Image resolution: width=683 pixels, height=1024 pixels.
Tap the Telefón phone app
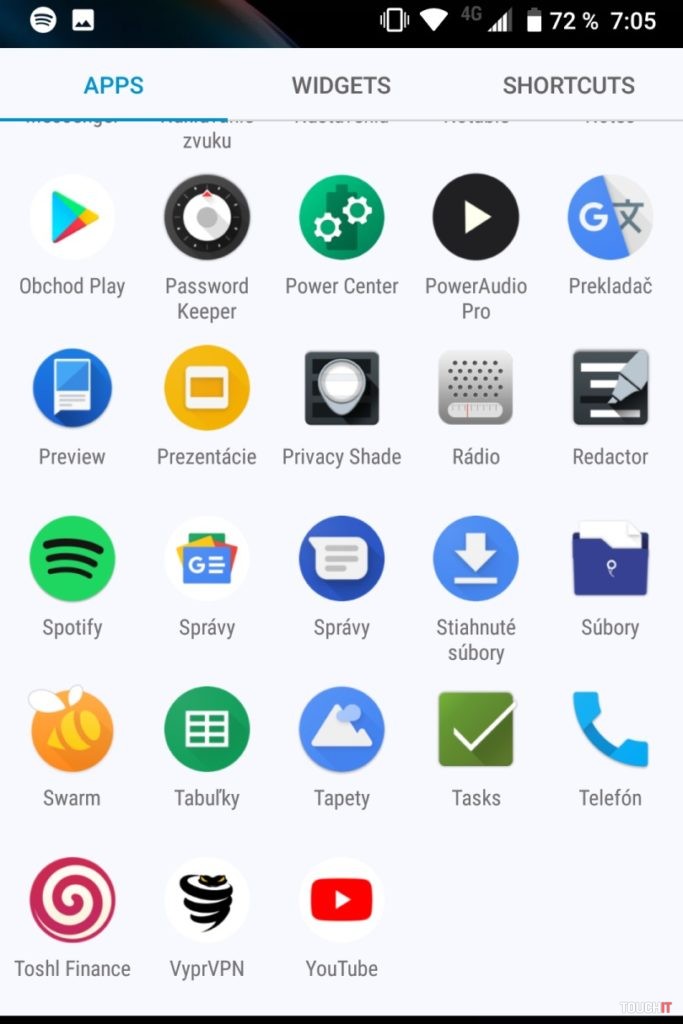(x=610, y=730)
